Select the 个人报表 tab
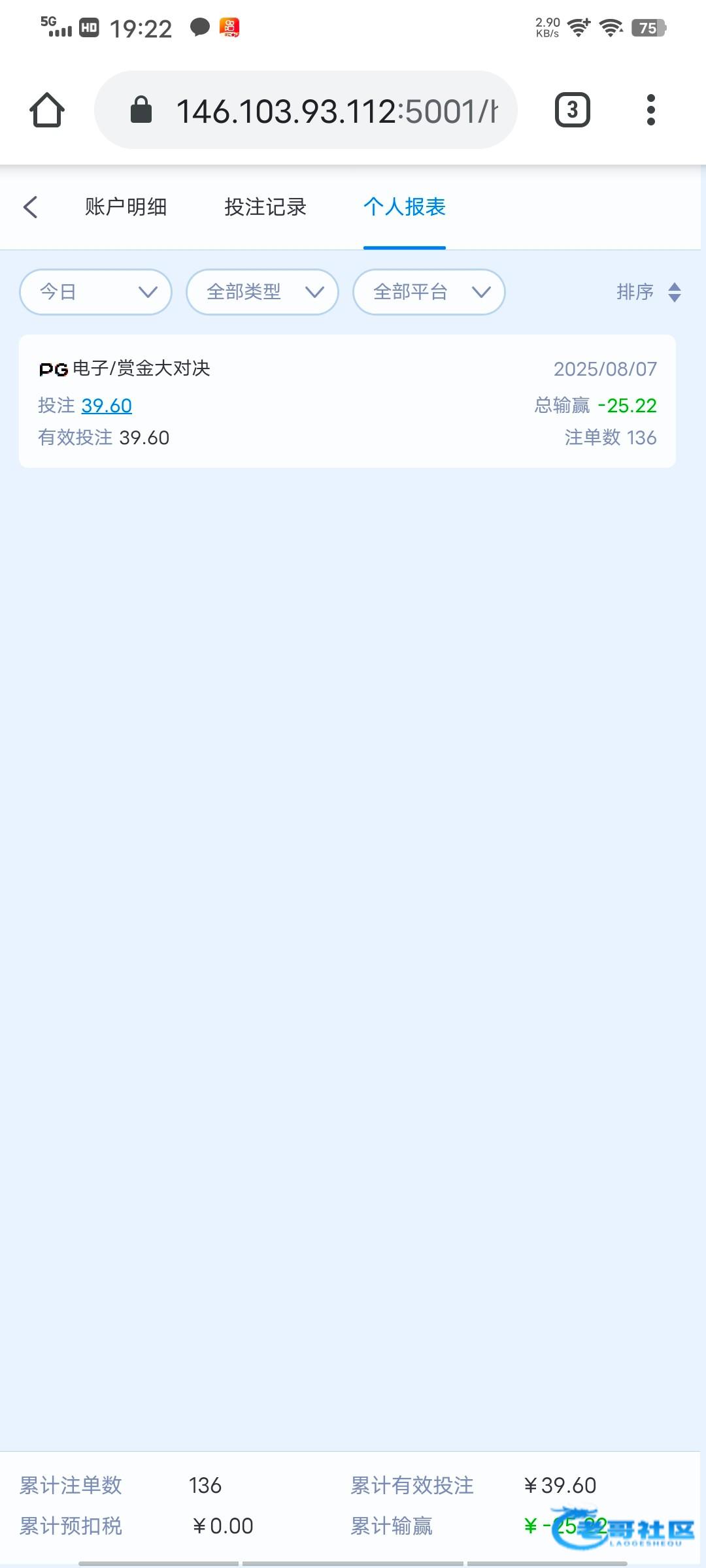This screenshot has height=1568, width=706. click(405, 207)
